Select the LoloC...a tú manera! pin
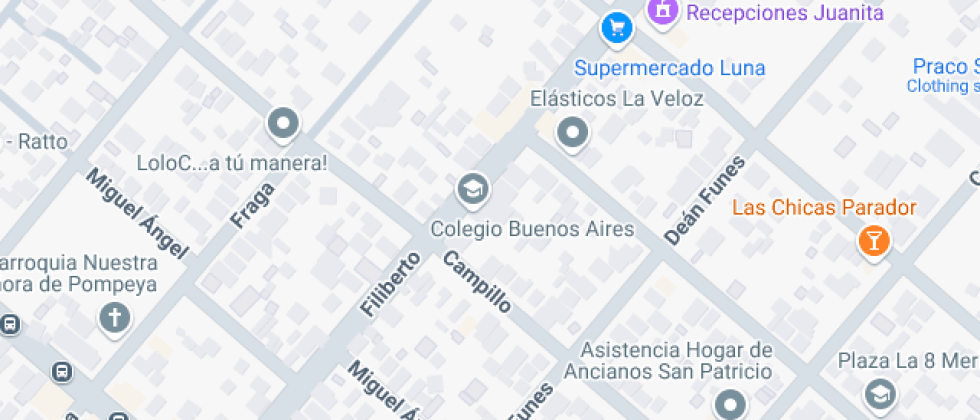This screenshot has height=420, width=980. [283, 124]
